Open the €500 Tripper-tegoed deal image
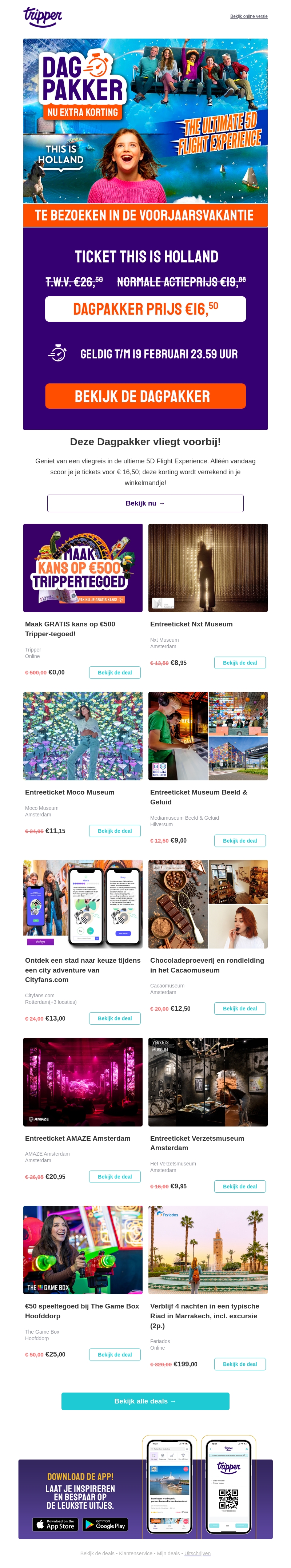291x1568 pixels. click(x=83, y=568)
